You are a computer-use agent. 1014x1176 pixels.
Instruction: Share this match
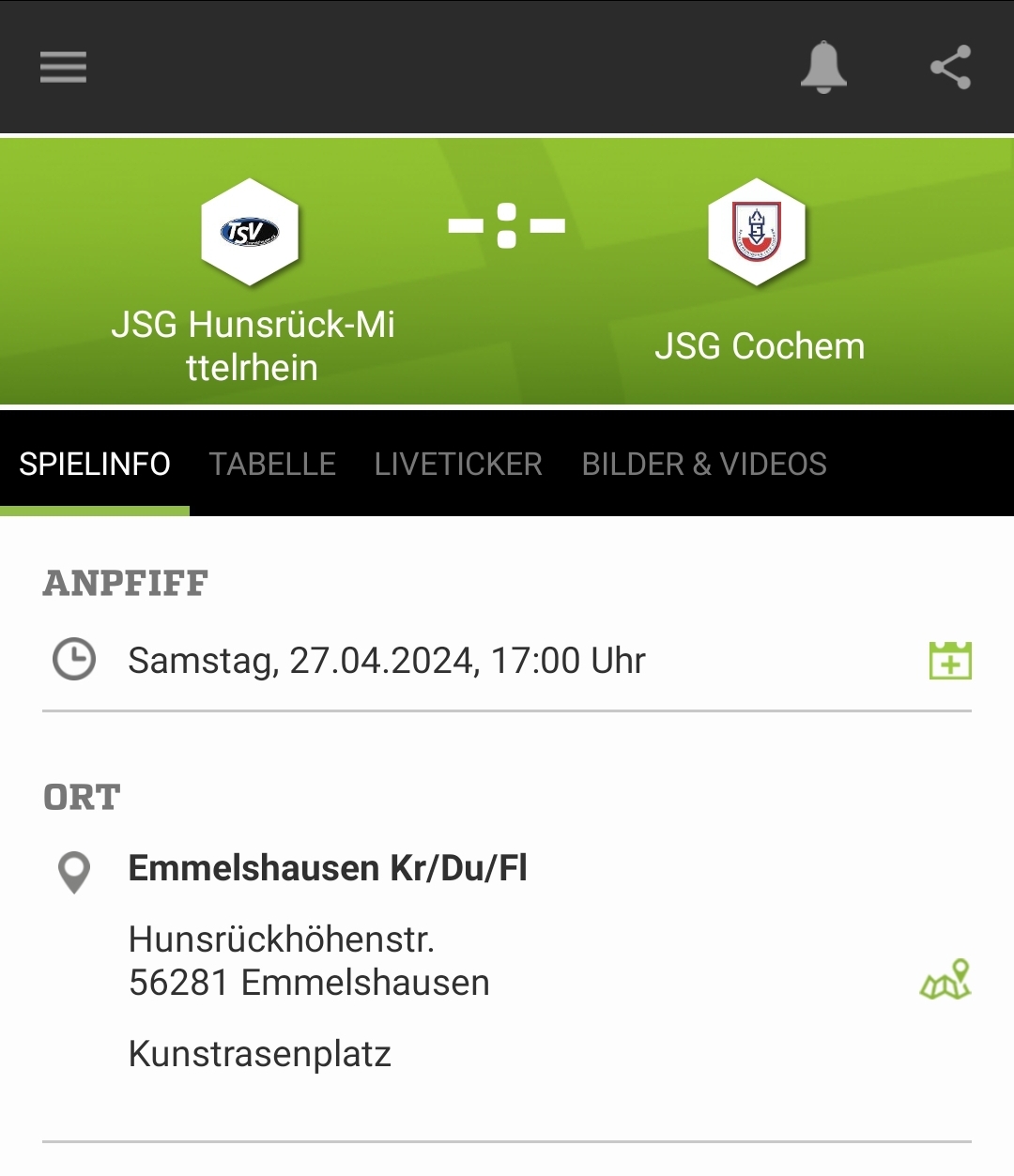click(x=950, y=67)
